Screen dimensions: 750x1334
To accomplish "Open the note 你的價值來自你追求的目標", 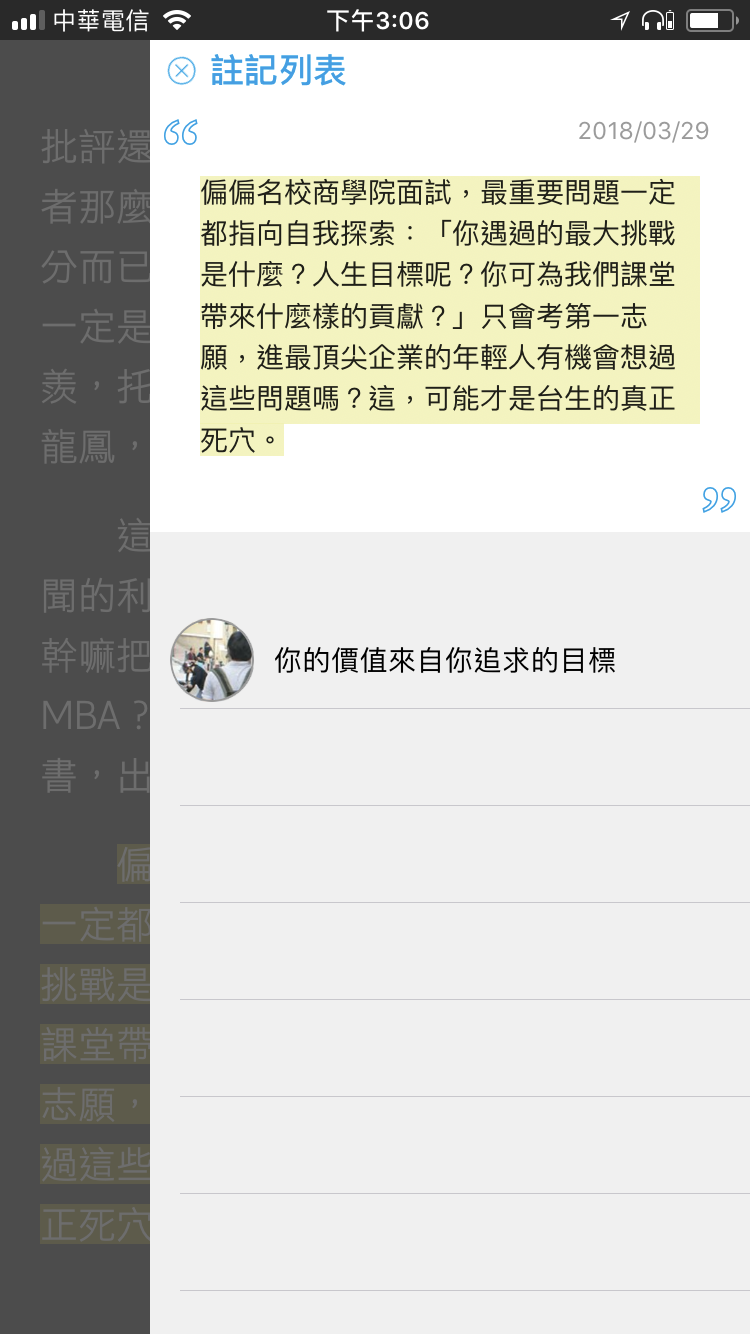I will [444, 660].
